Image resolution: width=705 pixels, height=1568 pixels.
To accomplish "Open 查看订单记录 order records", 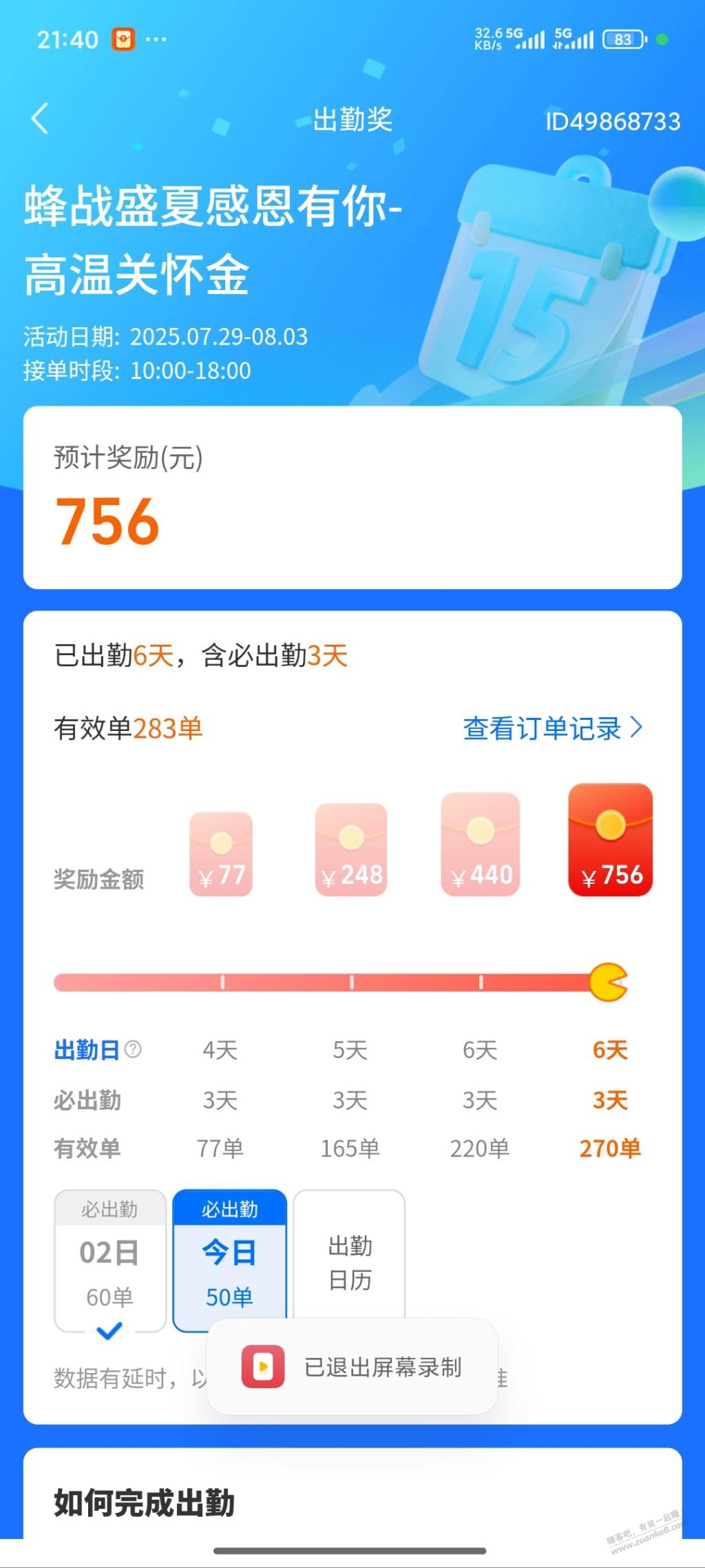I will 552,729.
